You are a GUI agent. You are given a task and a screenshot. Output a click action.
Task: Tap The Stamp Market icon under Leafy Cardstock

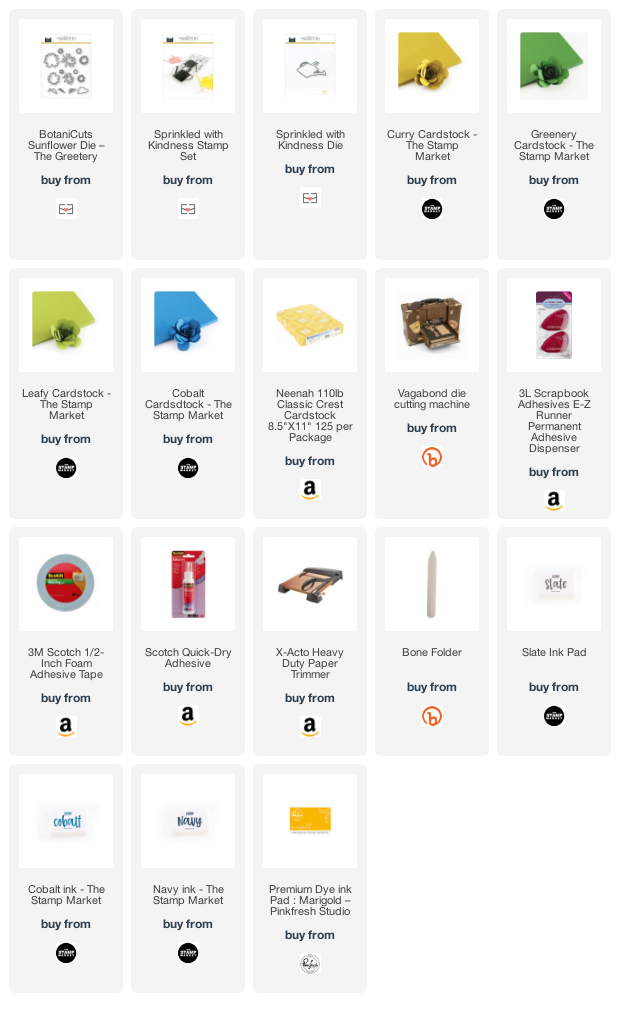click(x=66, y=468)
